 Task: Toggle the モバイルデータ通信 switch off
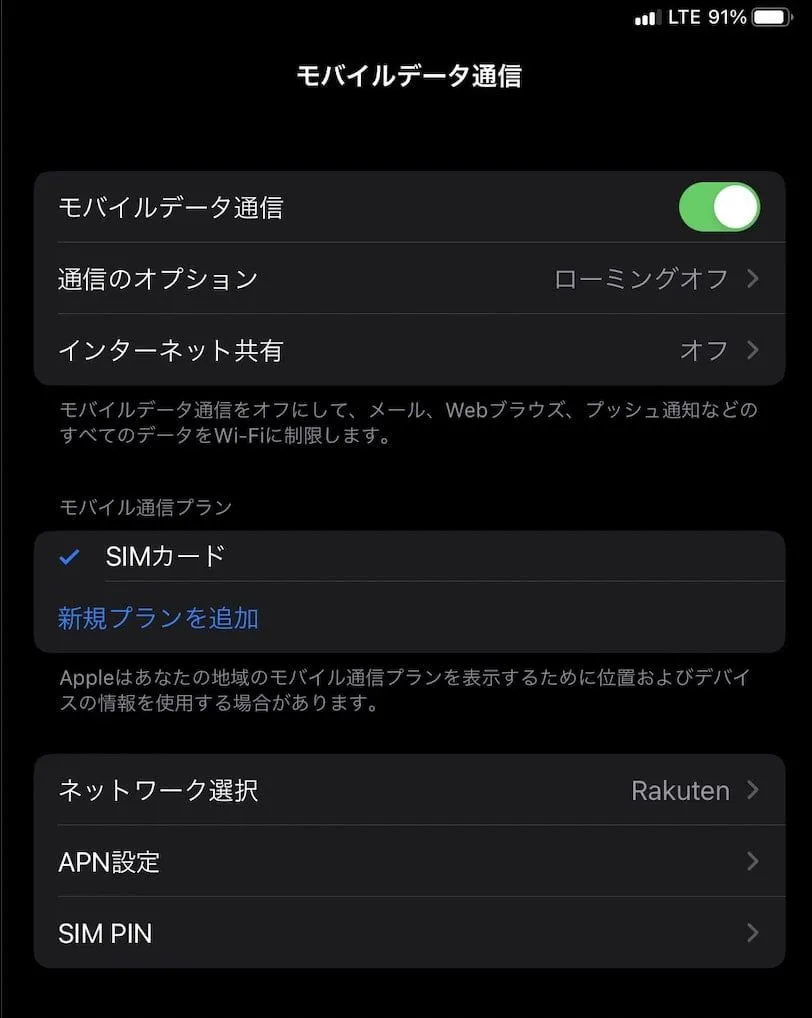click(719, 207)
